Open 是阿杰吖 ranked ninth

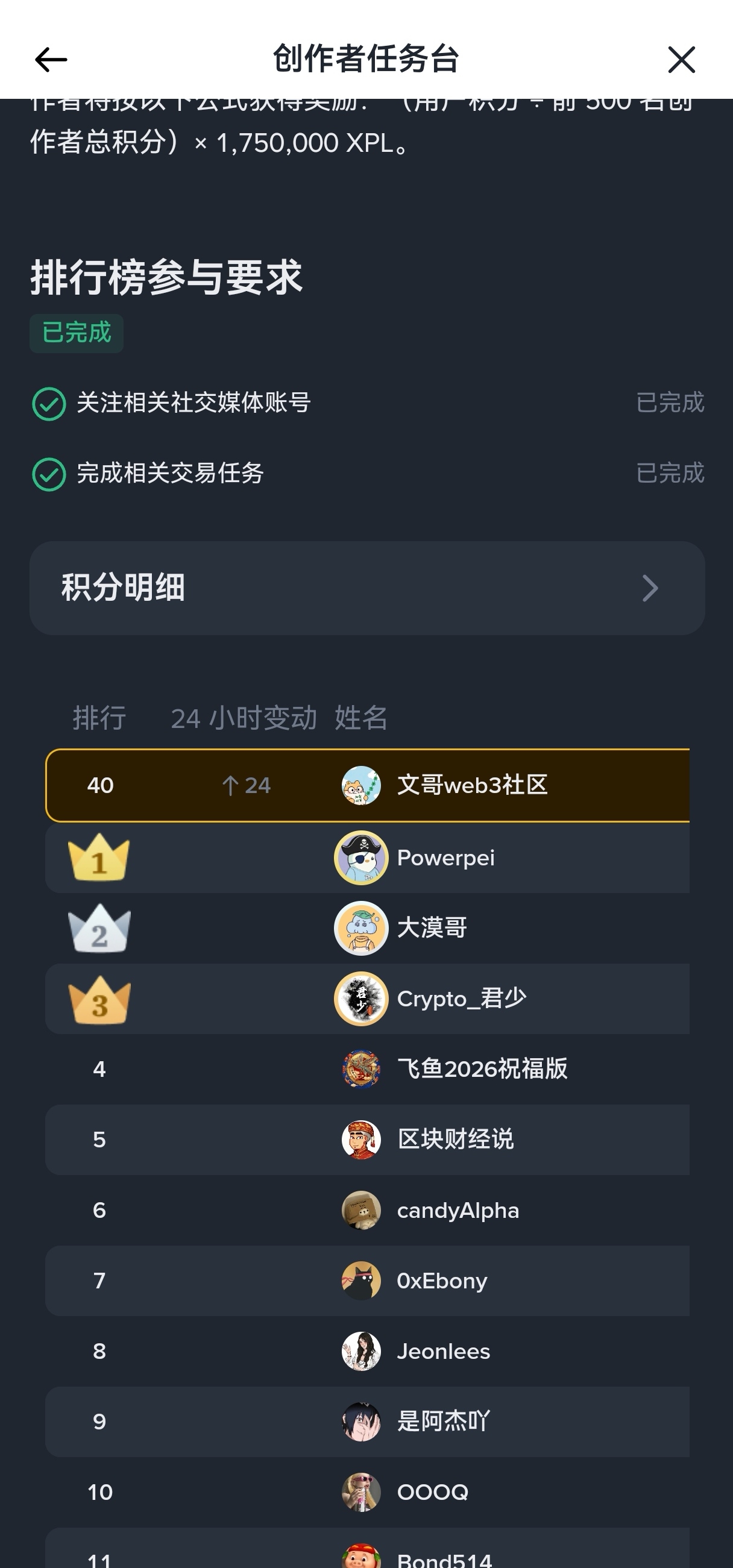tap(443, 1422)
